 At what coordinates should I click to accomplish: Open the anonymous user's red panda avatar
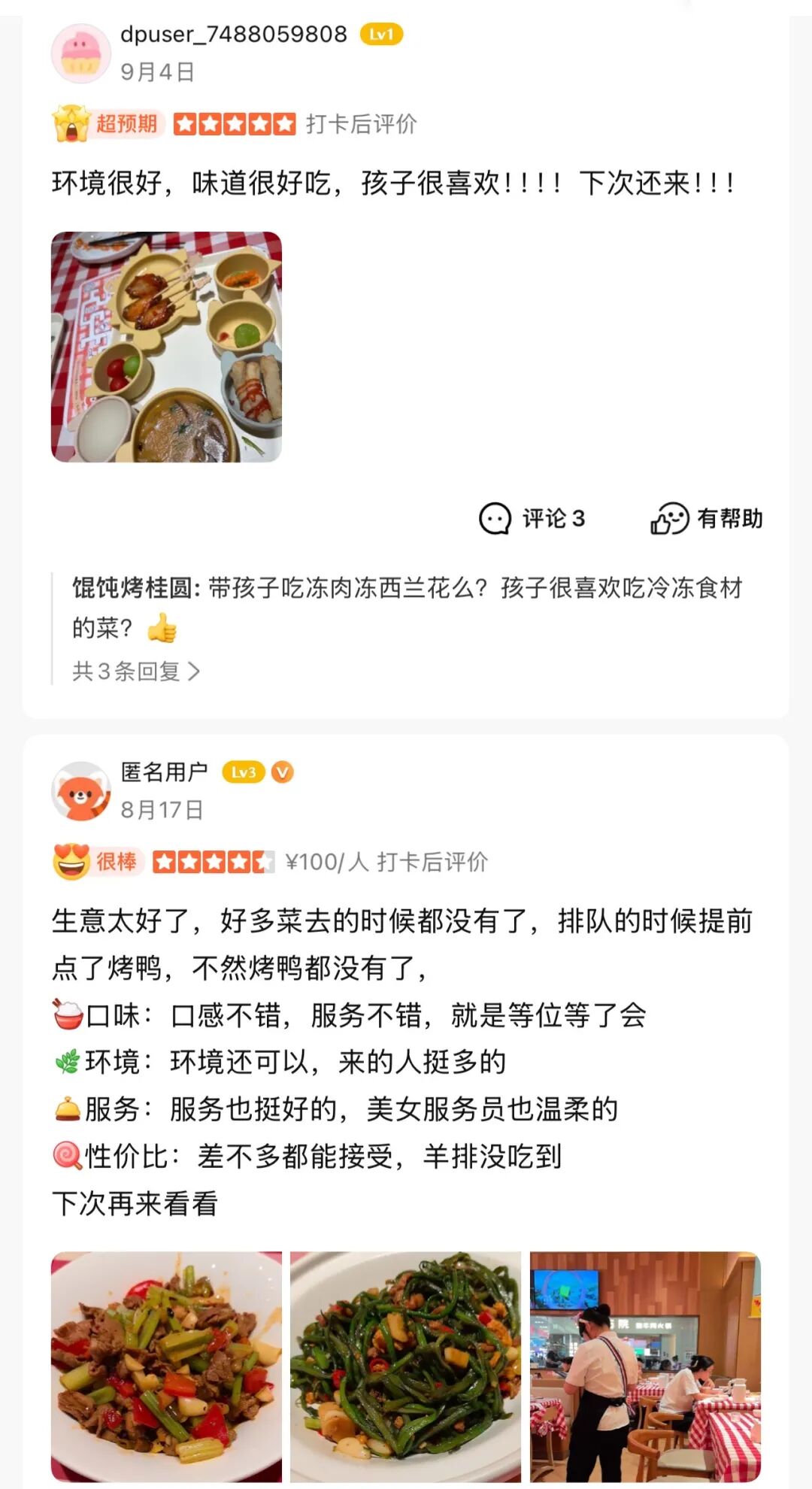[x=80, y=791]
